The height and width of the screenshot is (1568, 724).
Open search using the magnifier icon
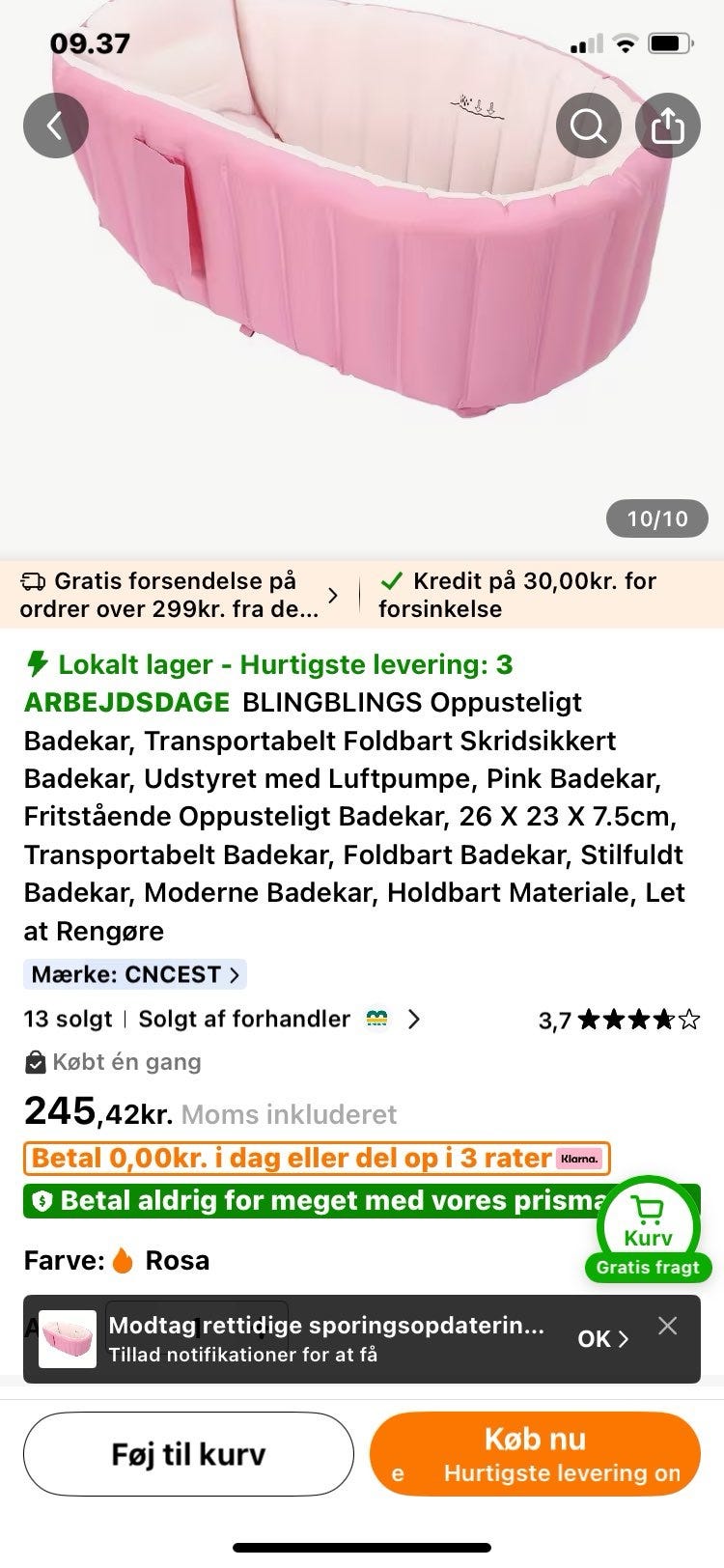tap(588, 125)
